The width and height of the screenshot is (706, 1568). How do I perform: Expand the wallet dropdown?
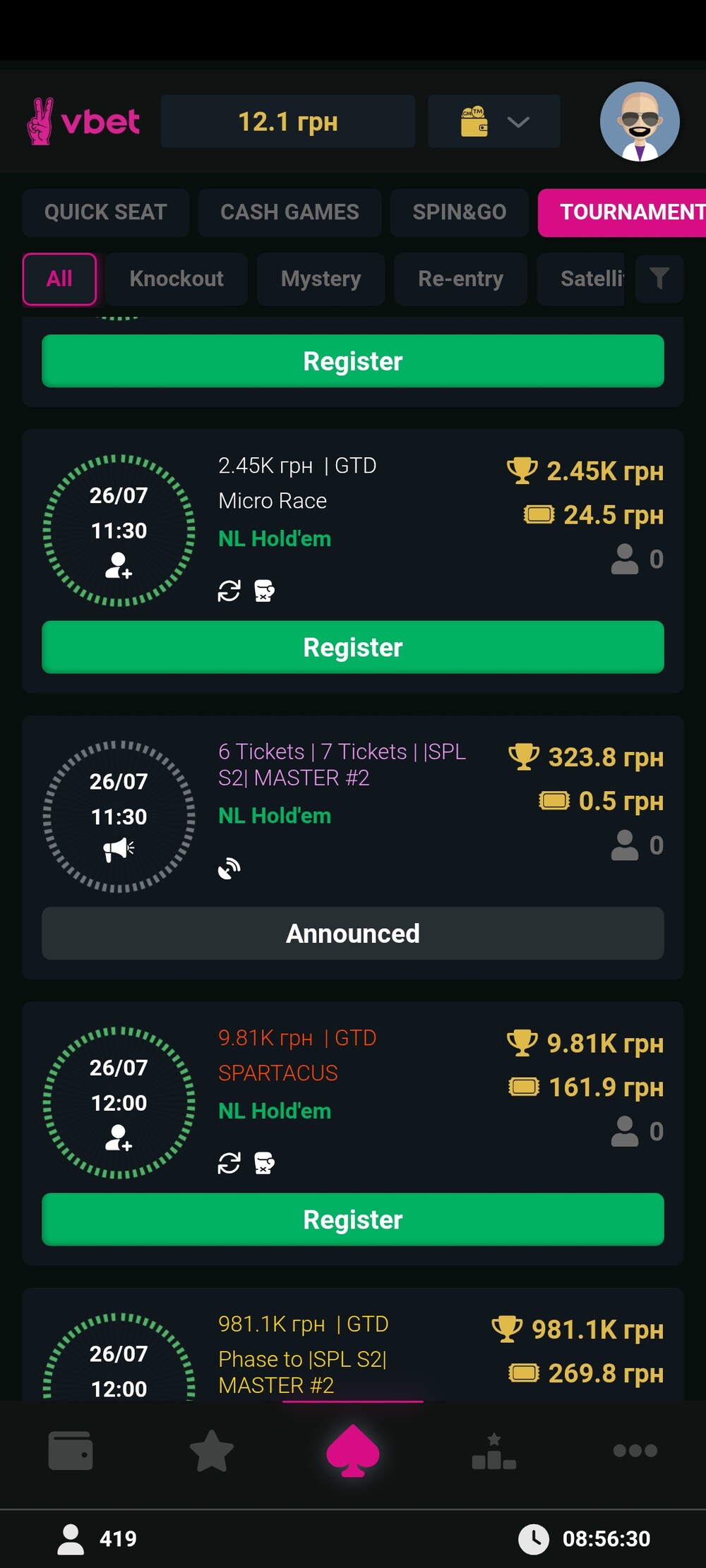point(493,121)
